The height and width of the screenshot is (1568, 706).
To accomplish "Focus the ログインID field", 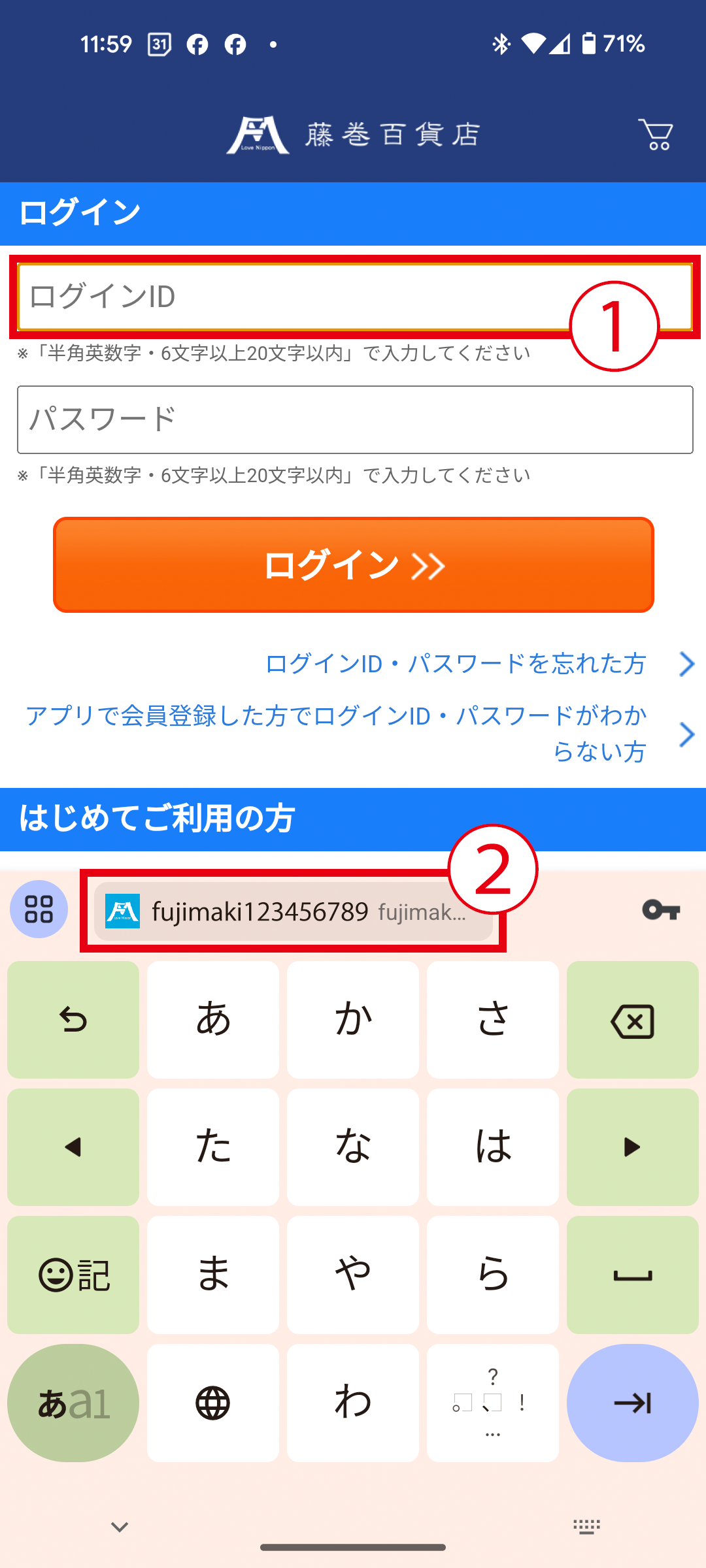I will (x=294, y=297).
